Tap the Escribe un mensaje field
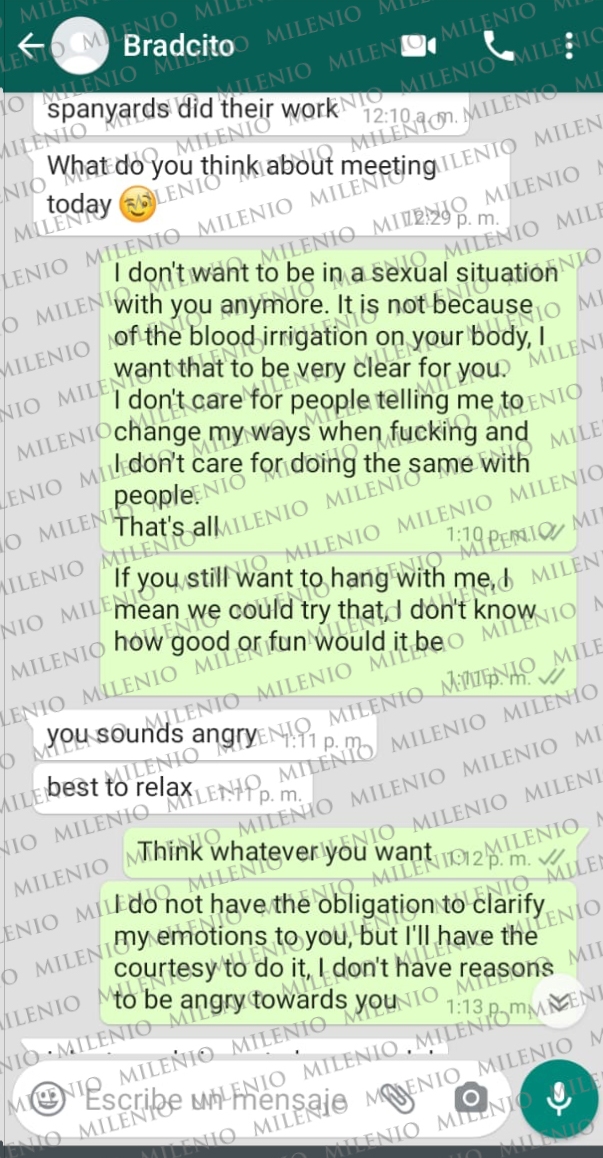This screenshot has width=603, height=1158. pyautogui.click(x=215, y=1101)
